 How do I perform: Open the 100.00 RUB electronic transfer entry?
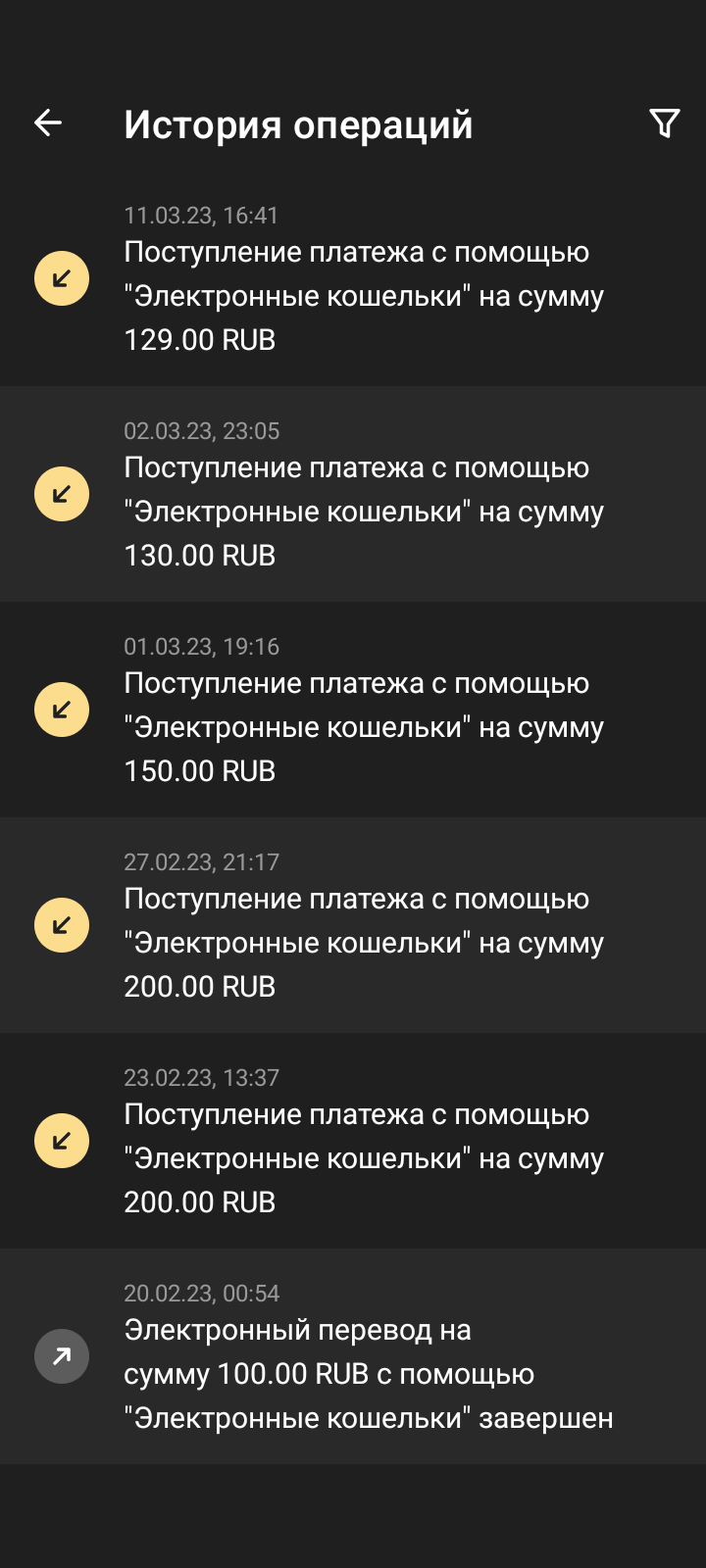pos(365,1372)
